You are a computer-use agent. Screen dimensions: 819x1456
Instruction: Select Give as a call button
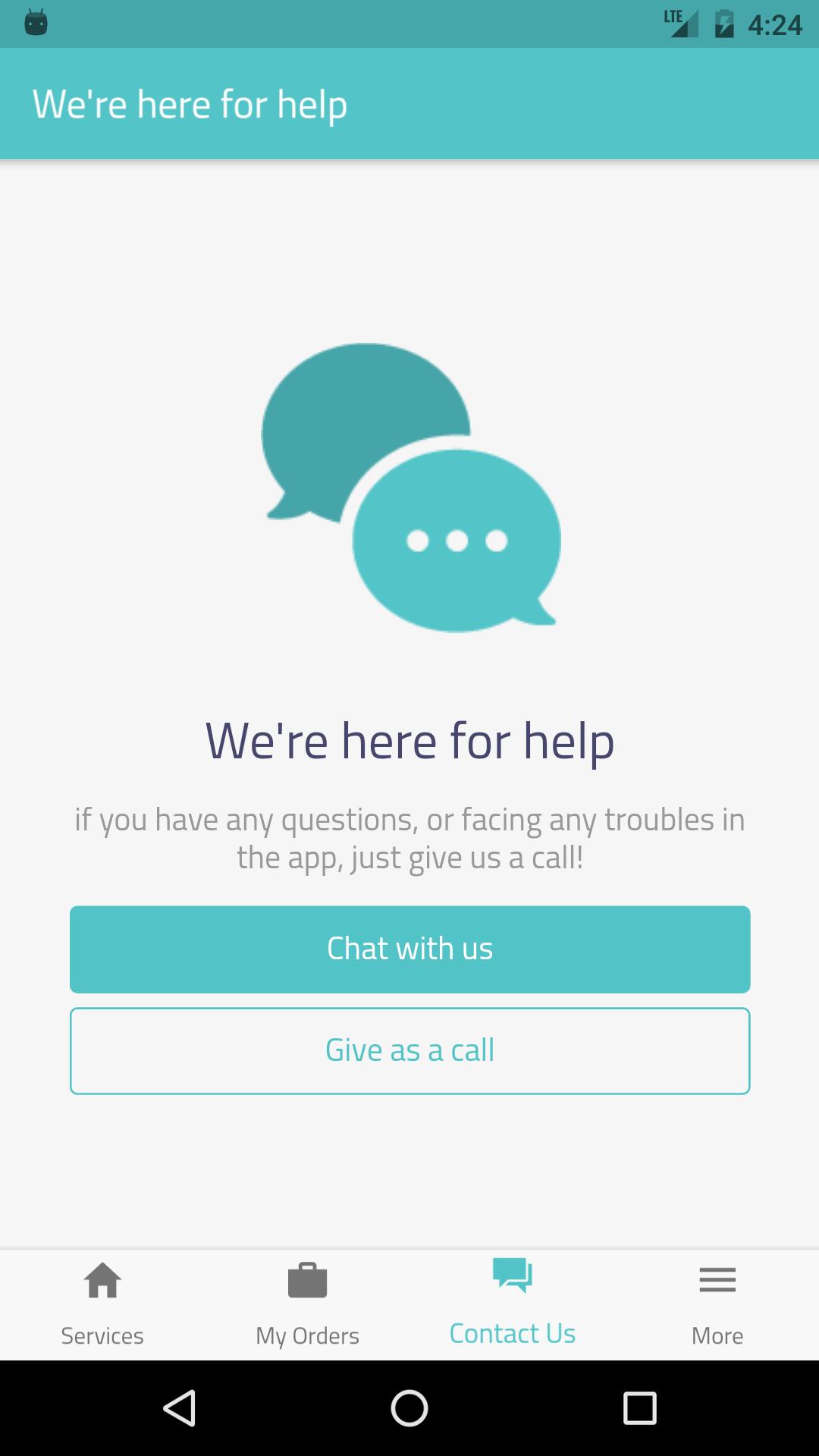[409, 1050]
